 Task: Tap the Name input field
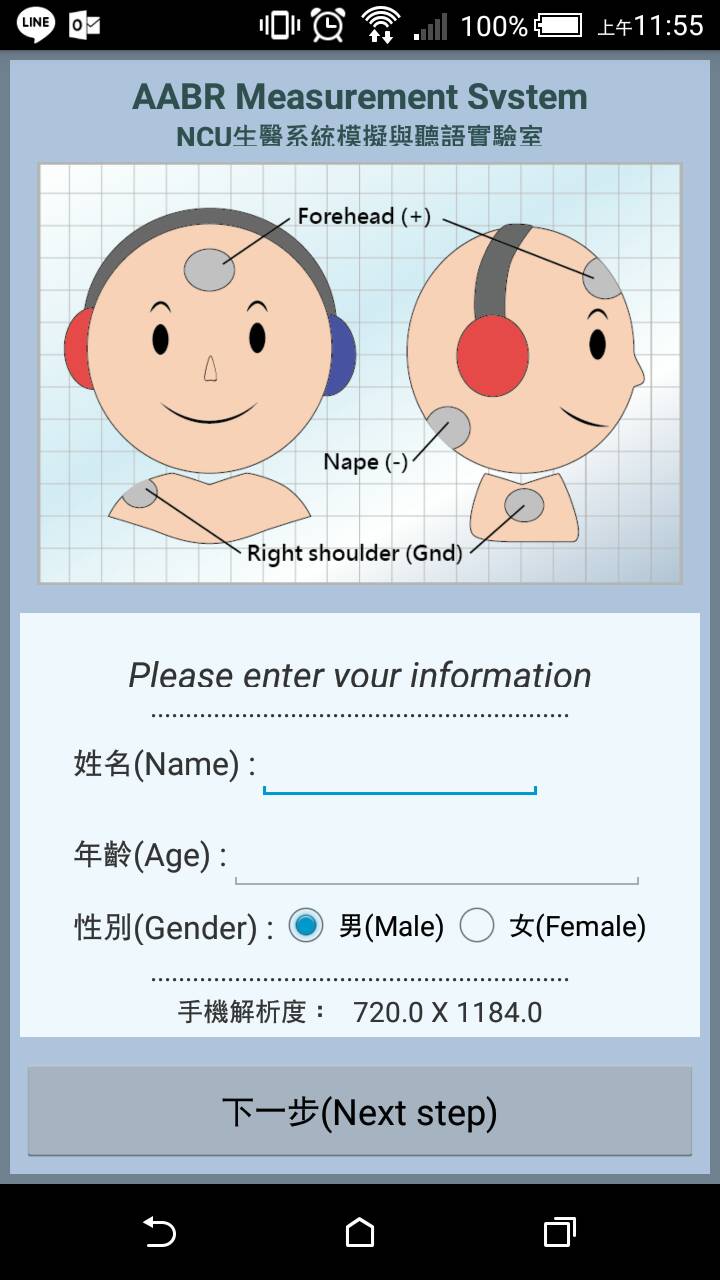tap(399, 770)
